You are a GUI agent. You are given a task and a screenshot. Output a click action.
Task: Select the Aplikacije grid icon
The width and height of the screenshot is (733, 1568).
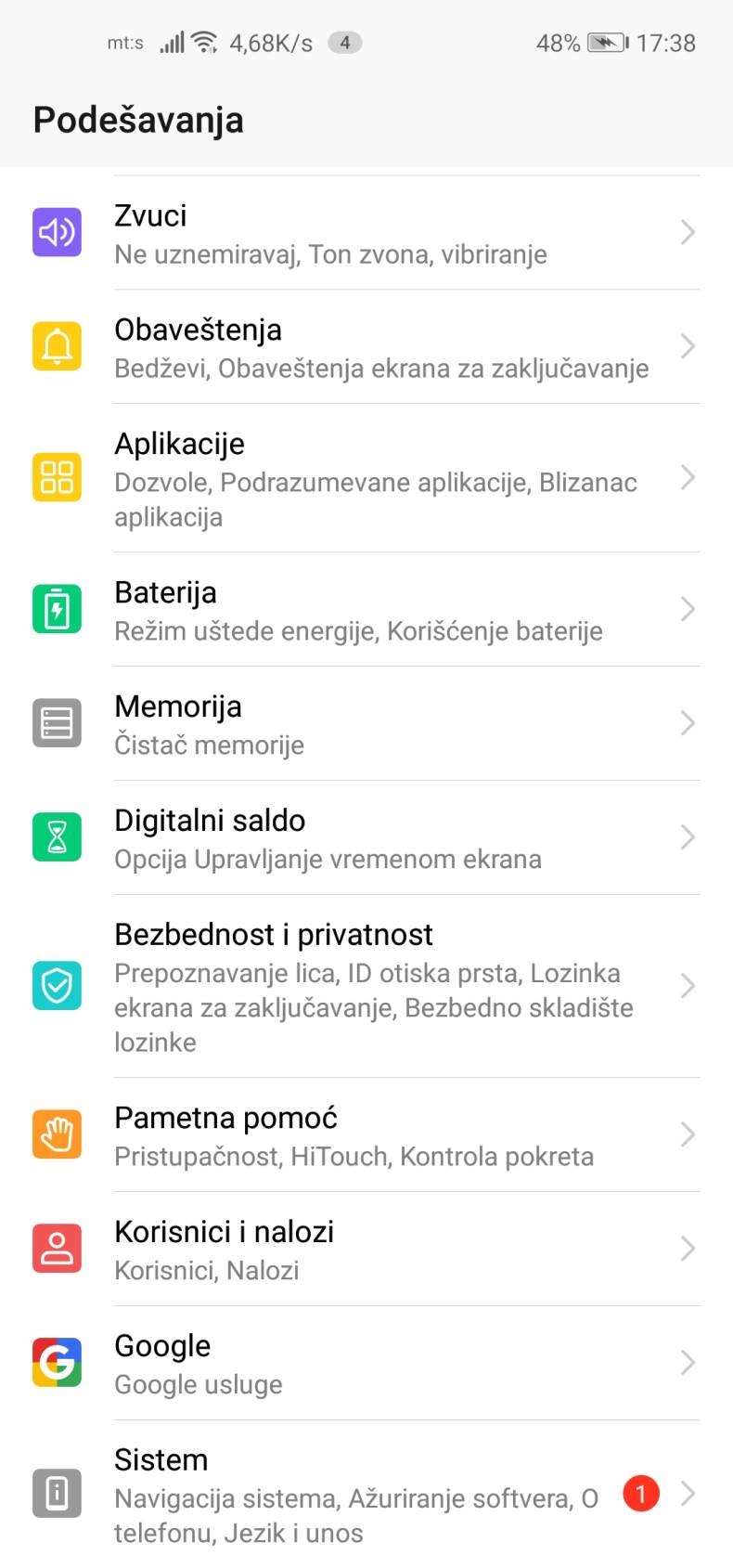tap(57, 477)
